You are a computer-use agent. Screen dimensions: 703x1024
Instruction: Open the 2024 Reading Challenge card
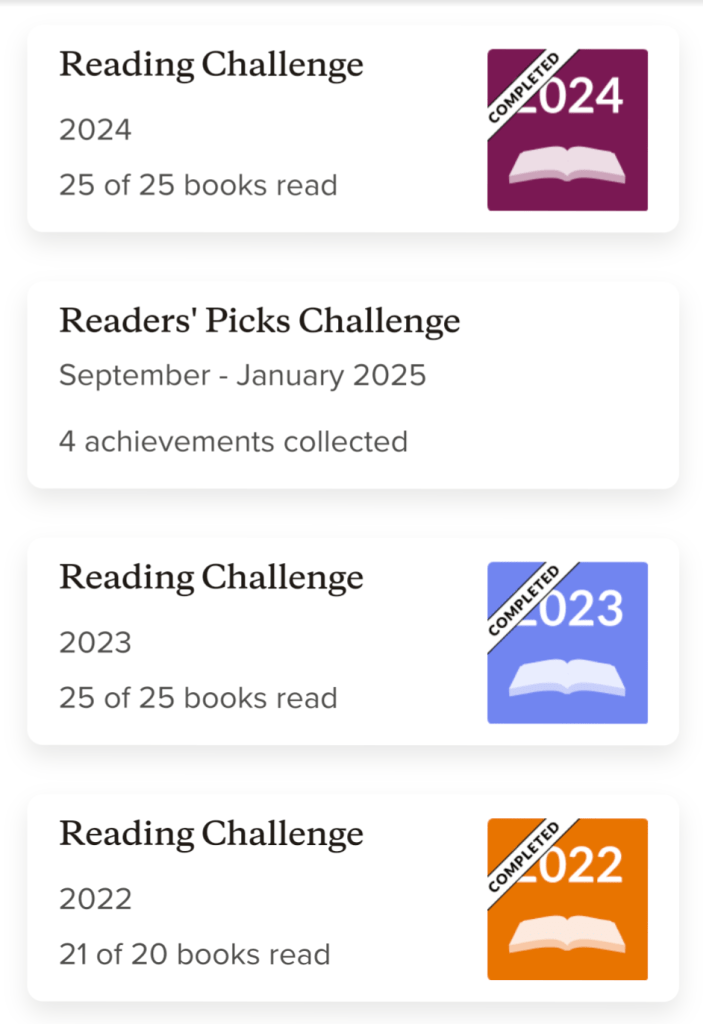point(352,130)
